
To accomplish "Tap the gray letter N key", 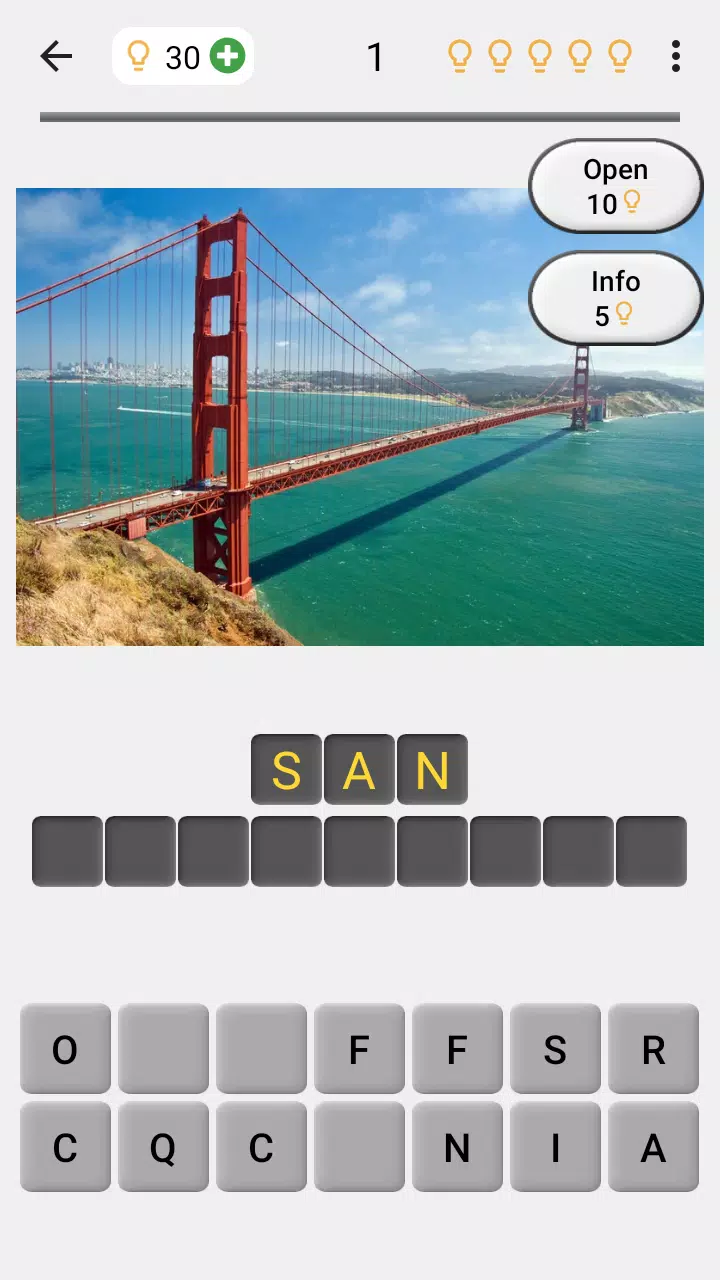I will point(457,1147).
